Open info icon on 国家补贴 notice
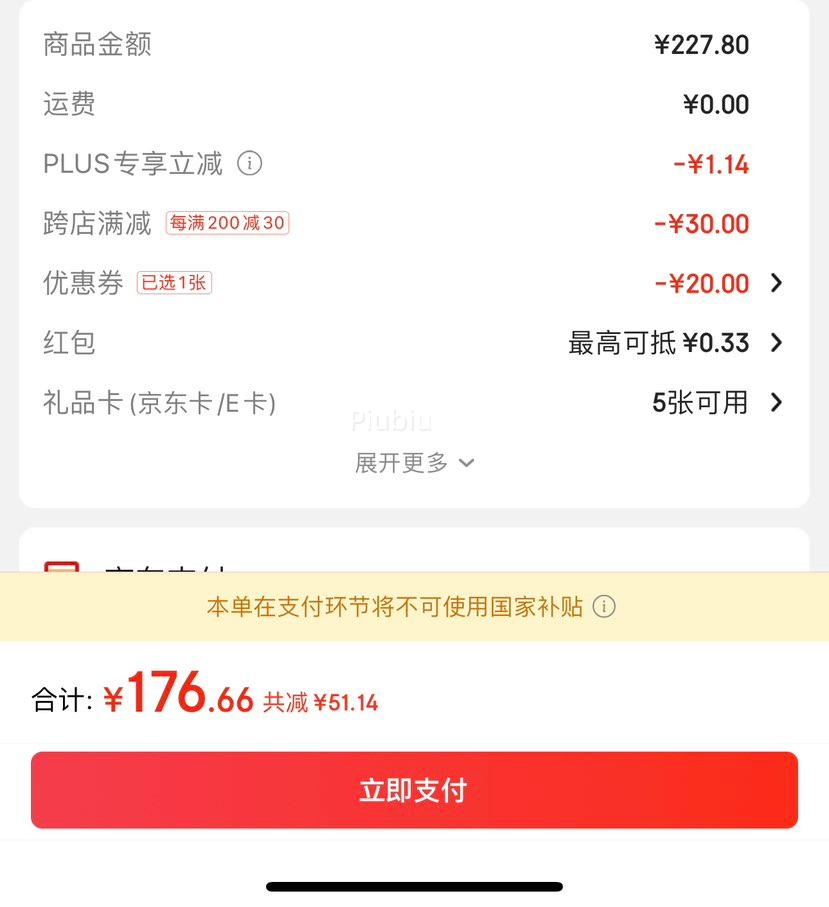Image resolution: width=829 pixels, height=907 pixels. pos(604,607)
